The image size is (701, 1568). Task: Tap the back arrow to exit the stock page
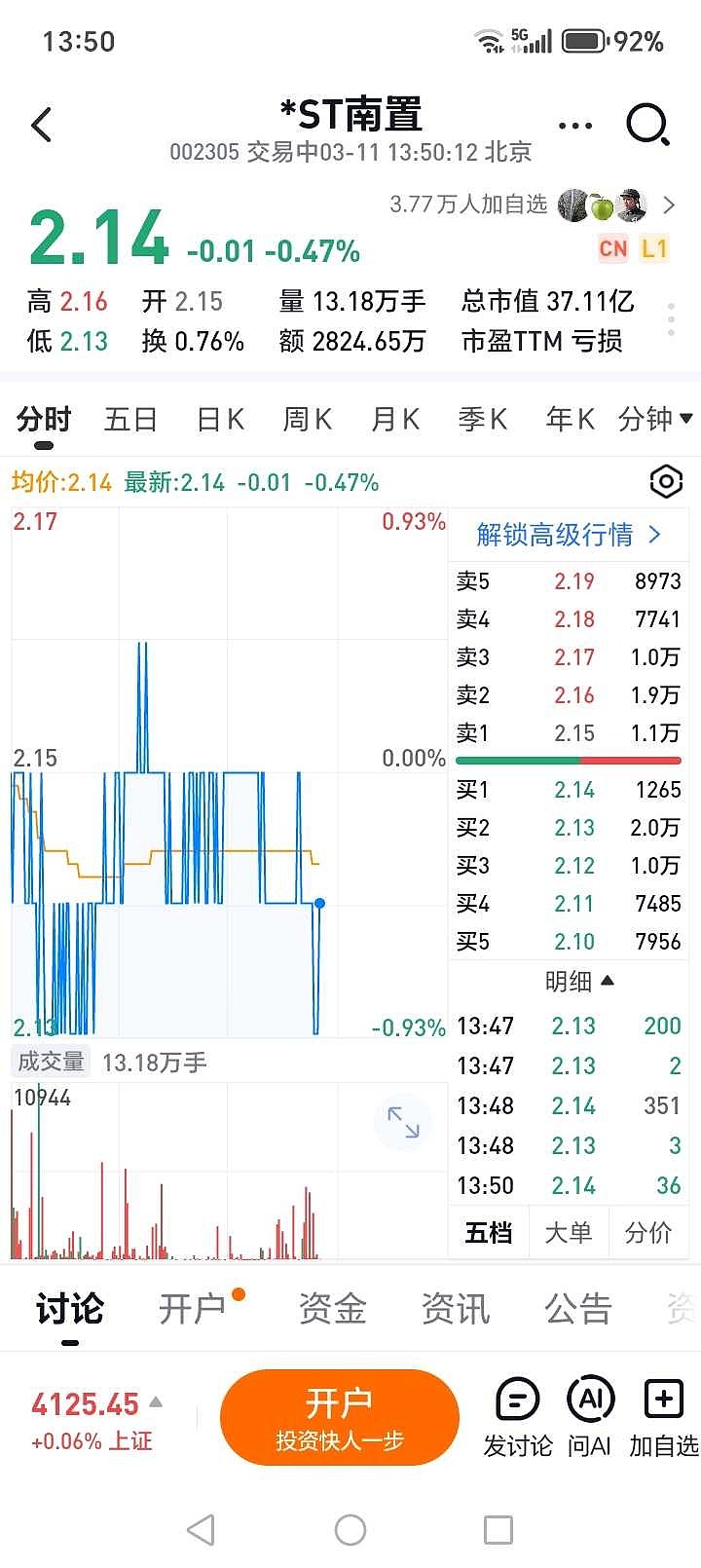(41, 126)
